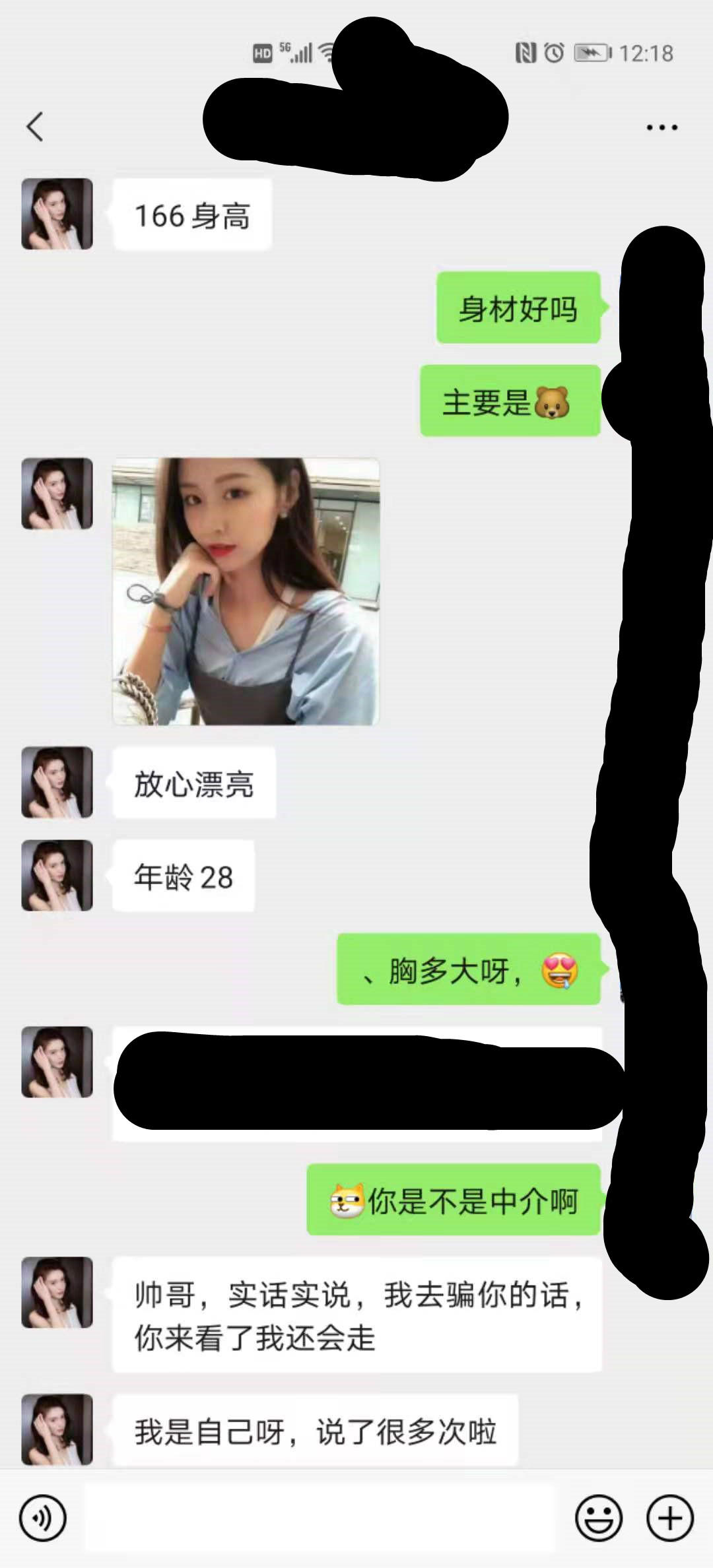Open the shared selfie photo
Viewport: 713px width, 1568px height.
(x=248, y=591)
